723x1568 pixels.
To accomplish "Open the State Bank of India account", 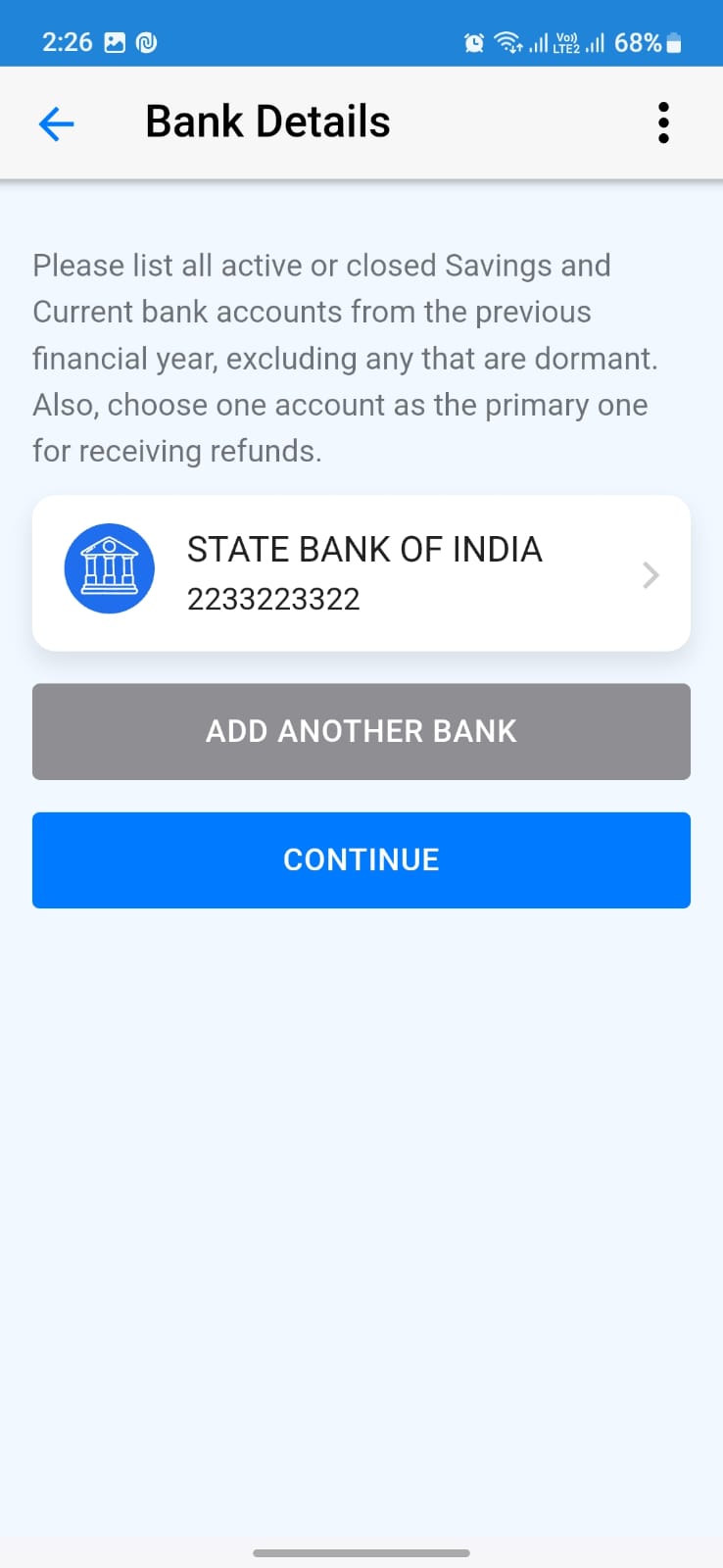I will [x=361, y=573].
